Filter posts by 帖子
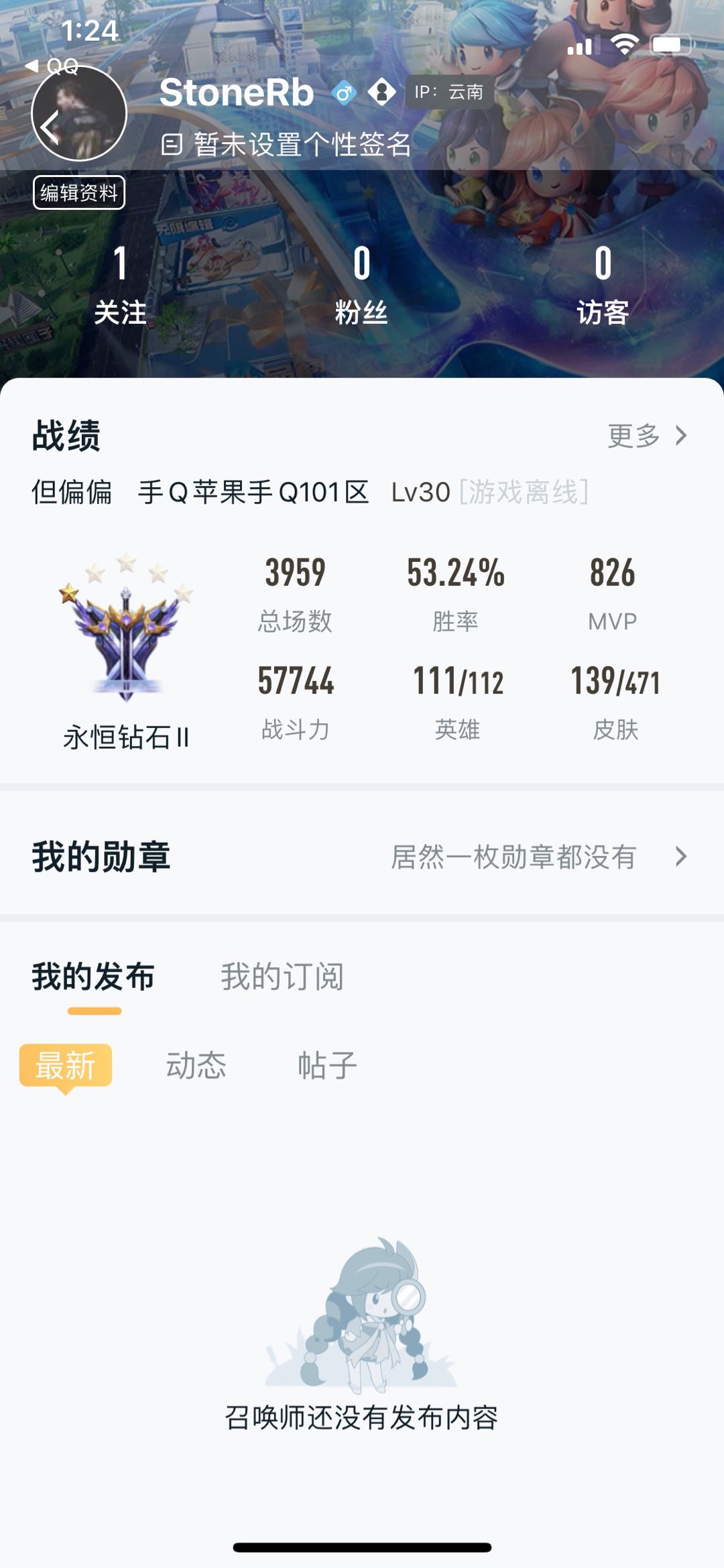 pyautogui.click(x=327, y=1065)
